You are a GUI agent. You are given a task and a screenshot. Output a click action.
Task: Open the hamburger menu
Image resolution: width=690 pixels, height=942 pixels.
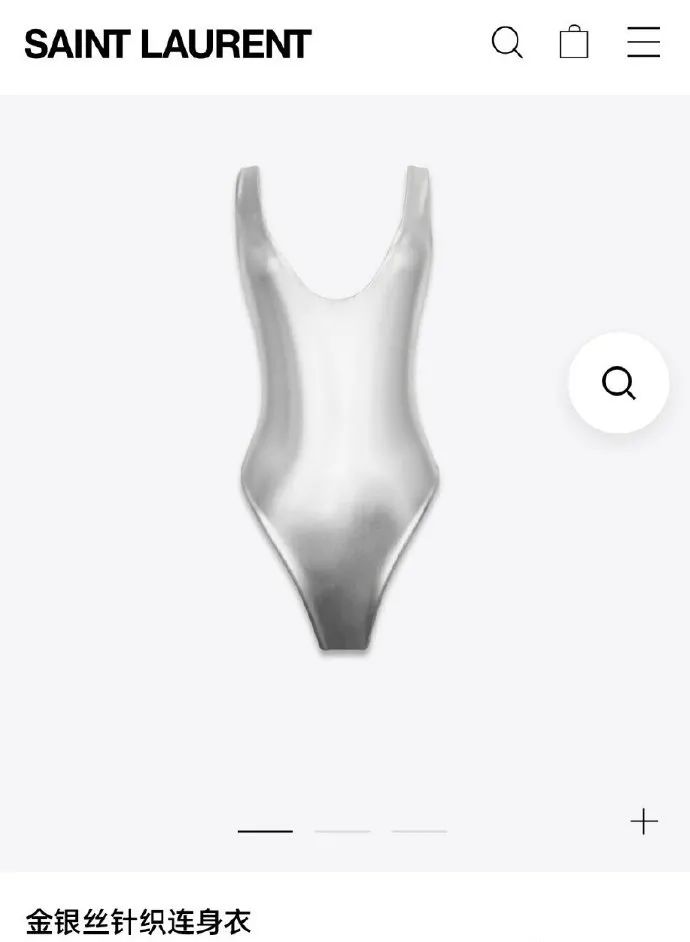click(643, 43)
